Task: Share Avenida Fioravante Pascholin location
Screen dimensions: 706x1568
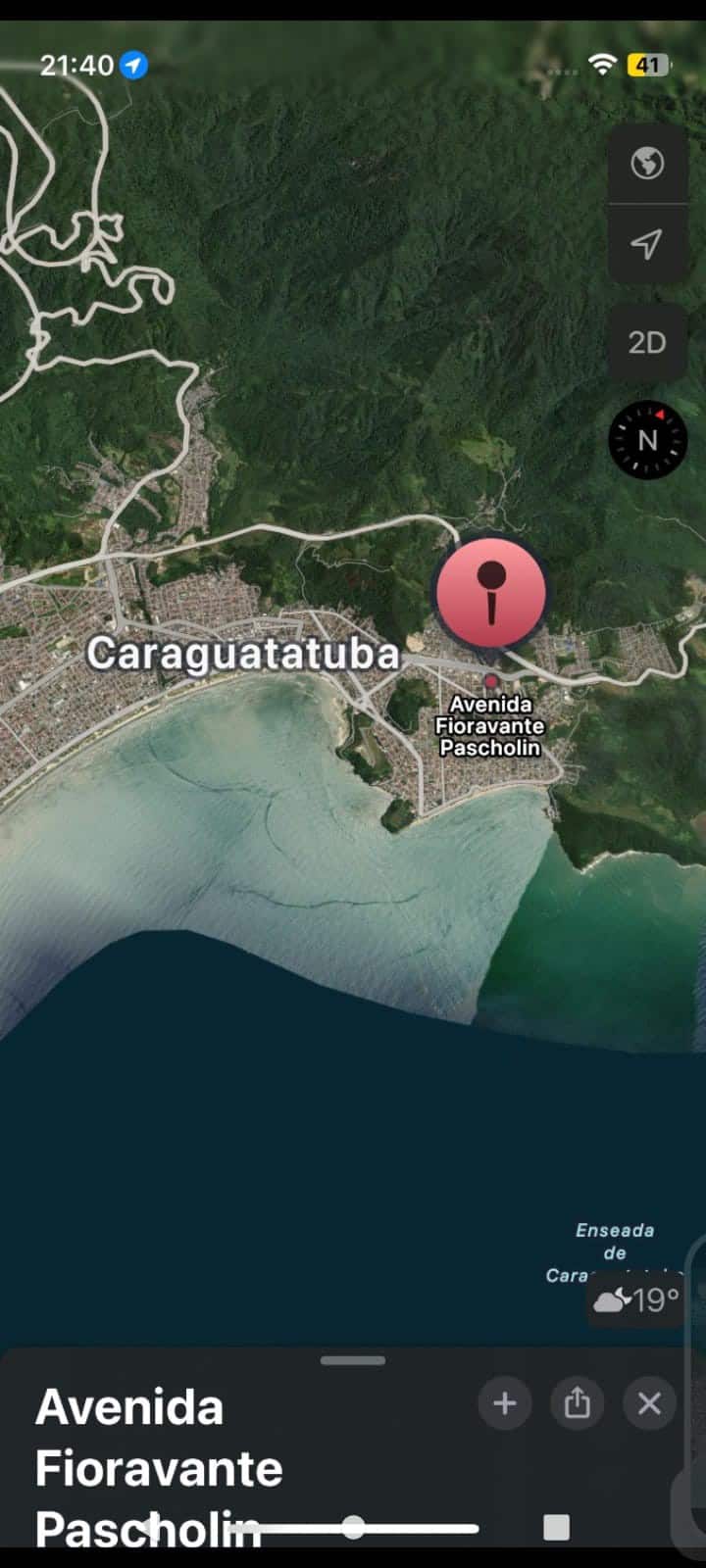Action: point(578,1403)
